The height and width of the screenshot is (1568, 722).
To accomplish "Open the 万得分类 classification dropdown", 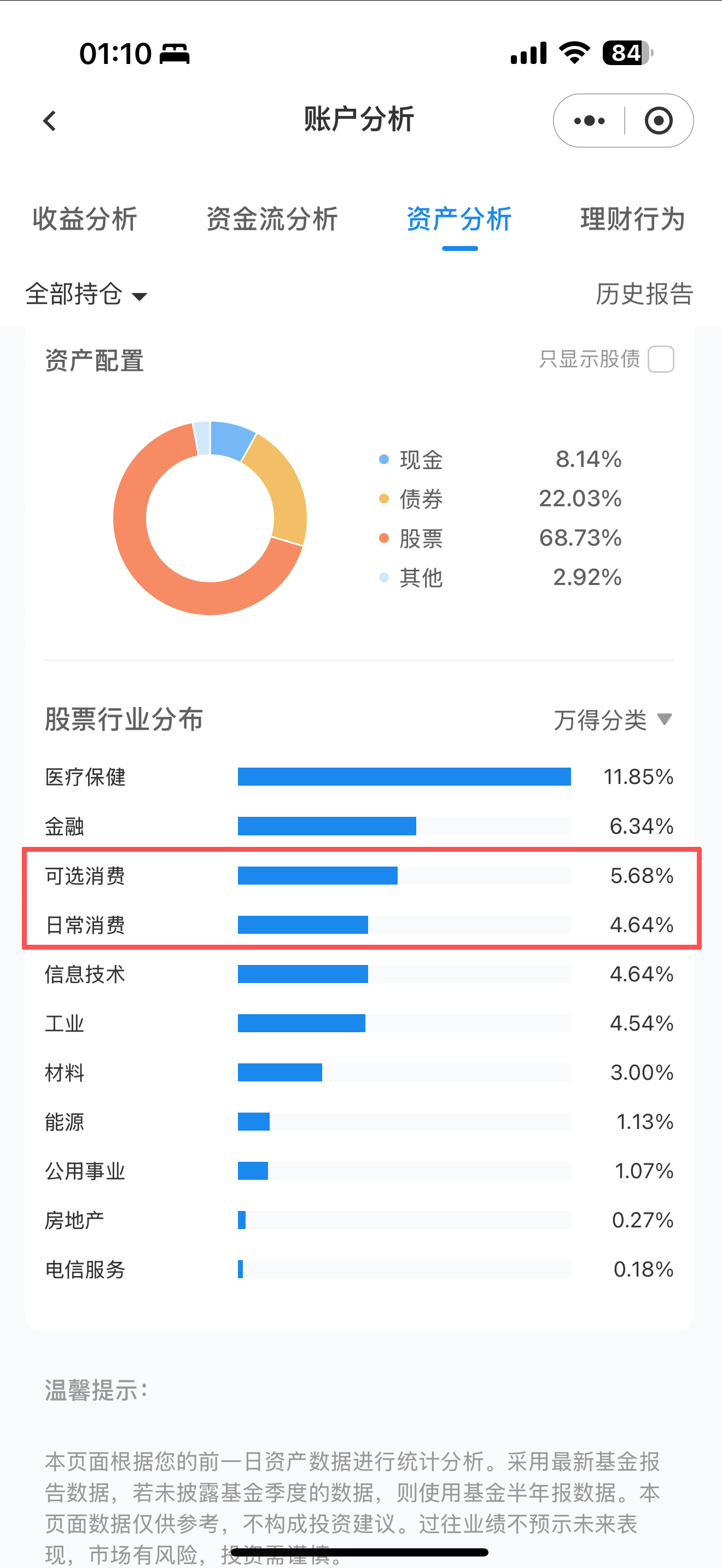I will pyautogui.click(x=612, y=720).
